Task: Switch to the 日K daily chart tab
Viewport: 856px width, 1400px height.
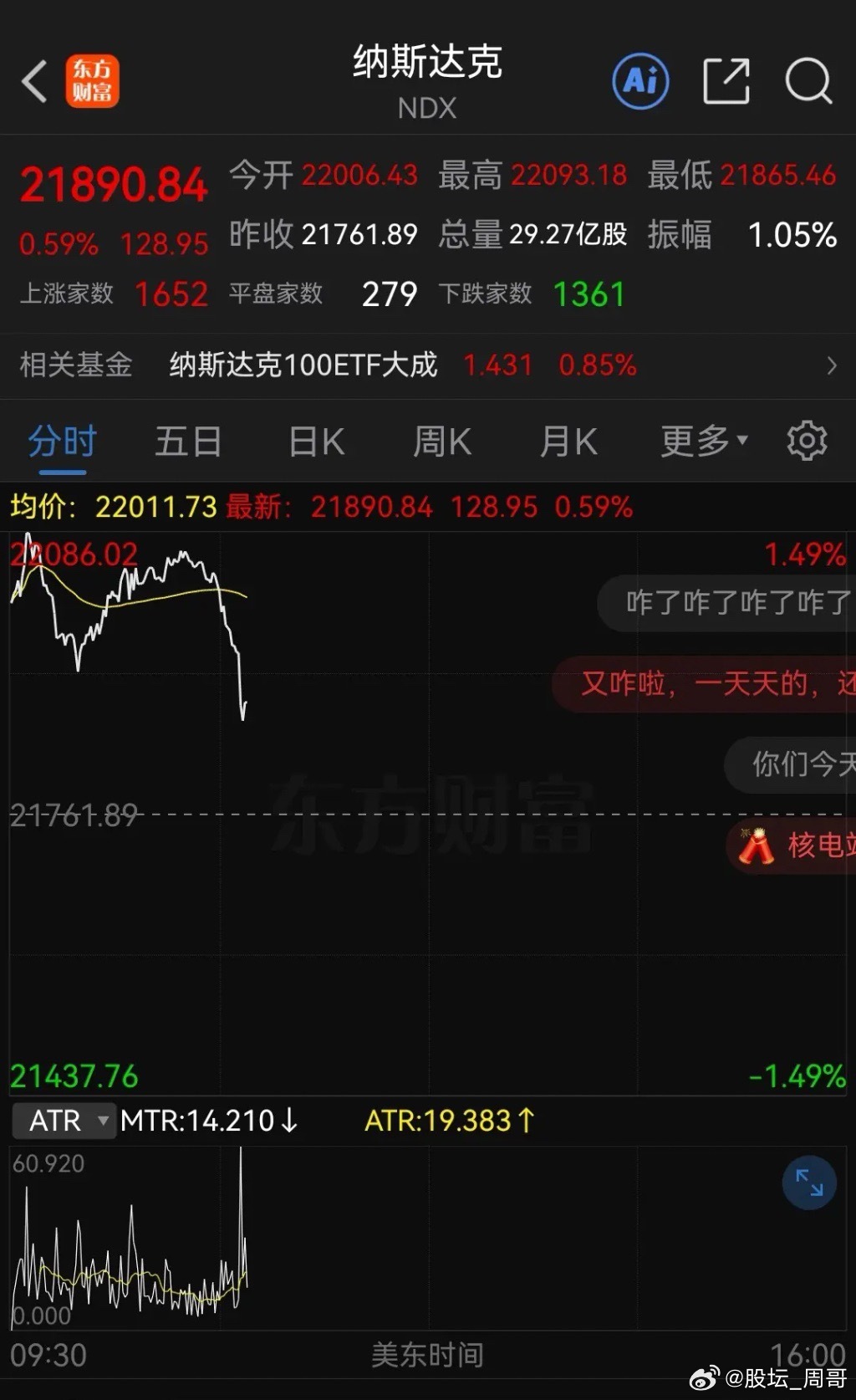Action: point(314,441)
